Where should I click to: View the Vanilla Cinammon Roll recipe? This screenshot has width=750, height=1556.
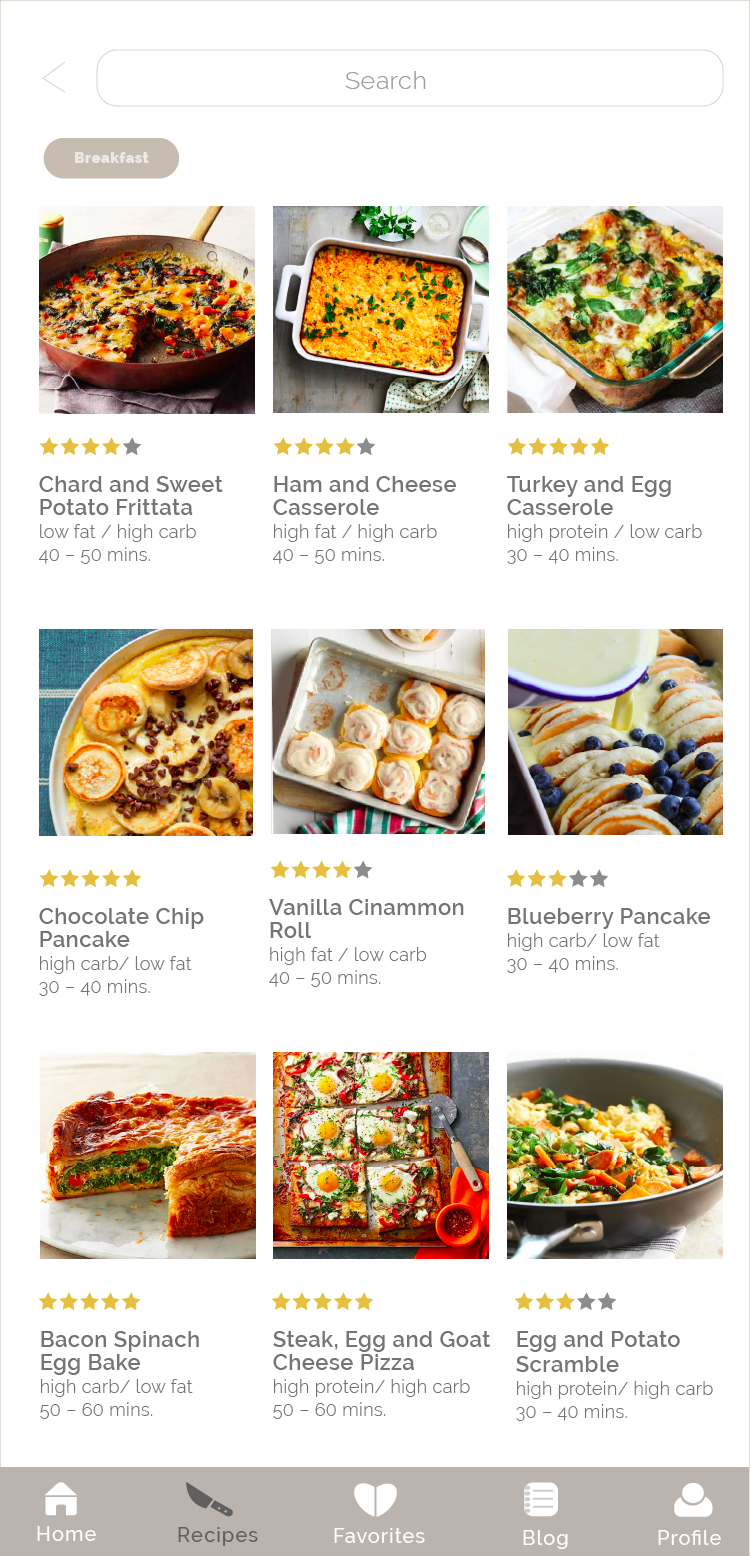378,732
